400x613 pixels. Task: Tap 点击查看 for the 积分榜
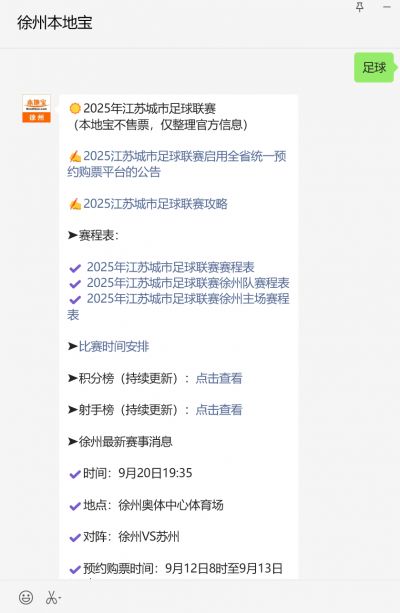[x=219, y=378]
